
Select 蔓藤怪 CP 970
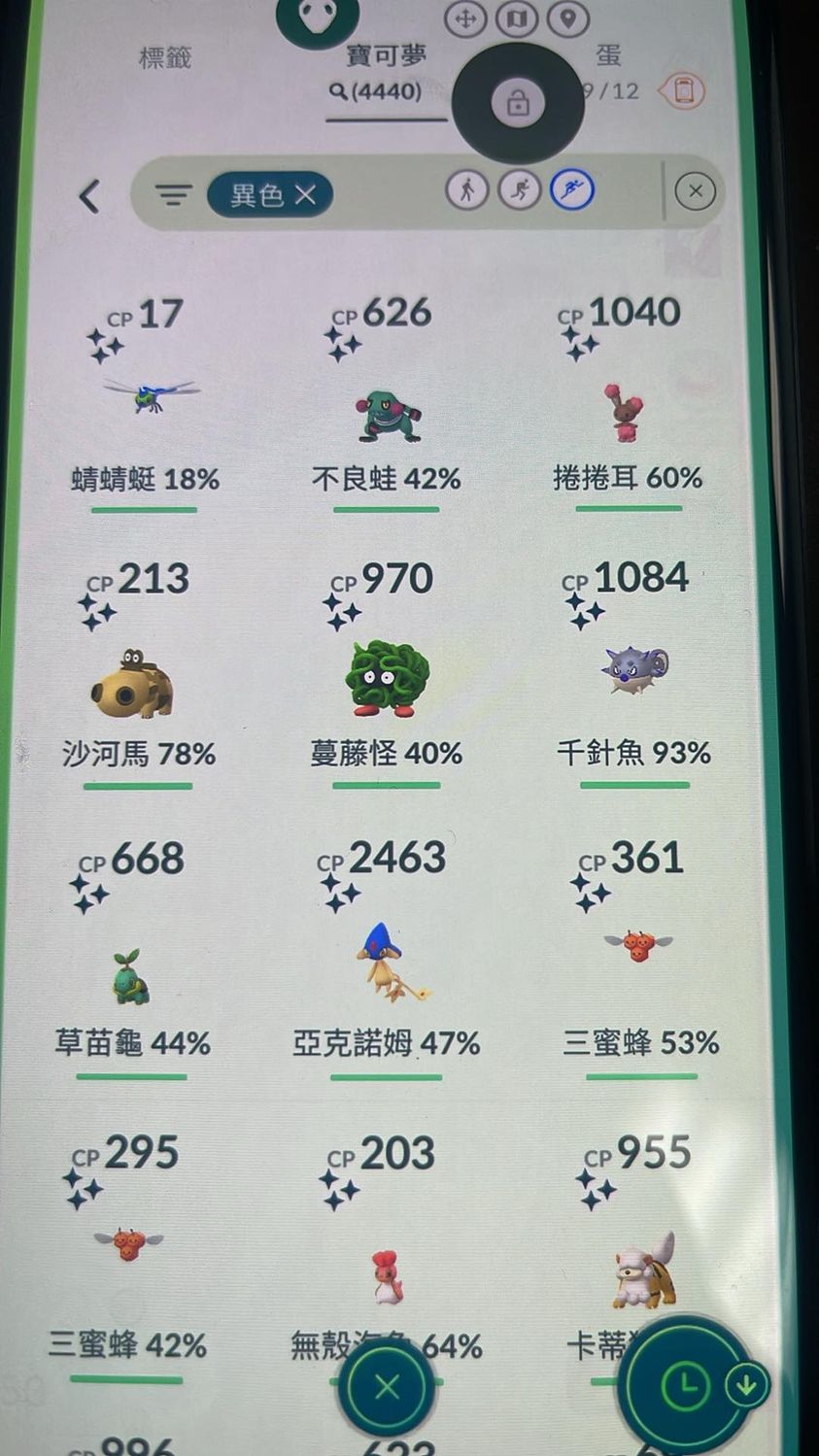(x=386, y=679)
